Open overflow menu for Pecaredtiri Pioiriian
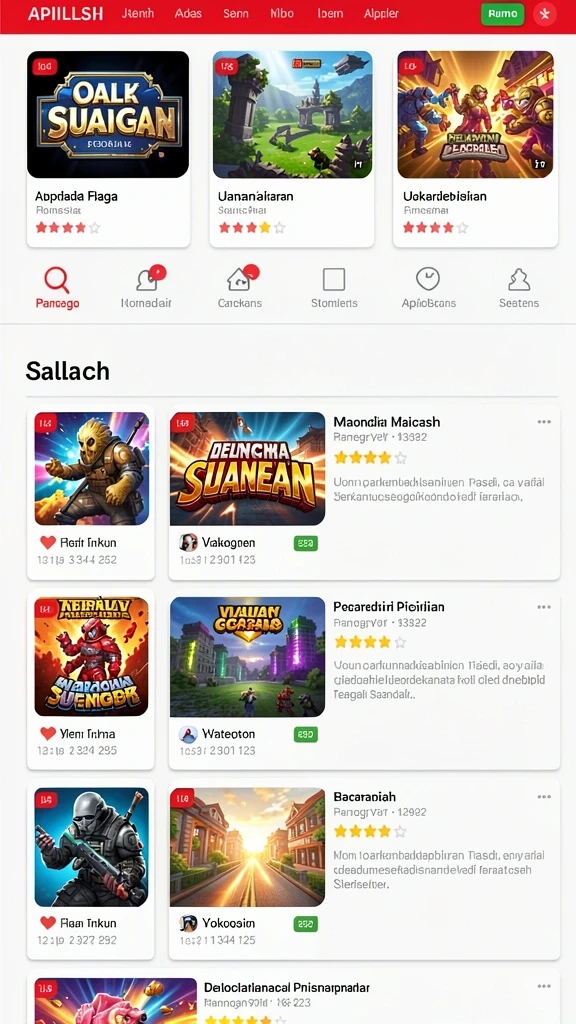Screen dimensions: 576x1024 tap(544, 607)
